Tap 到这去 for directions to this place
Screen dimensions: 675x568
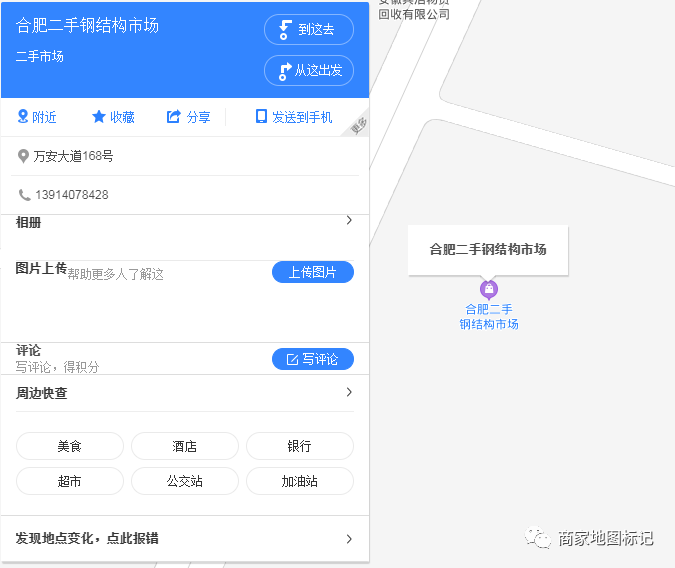click(308, 30)
